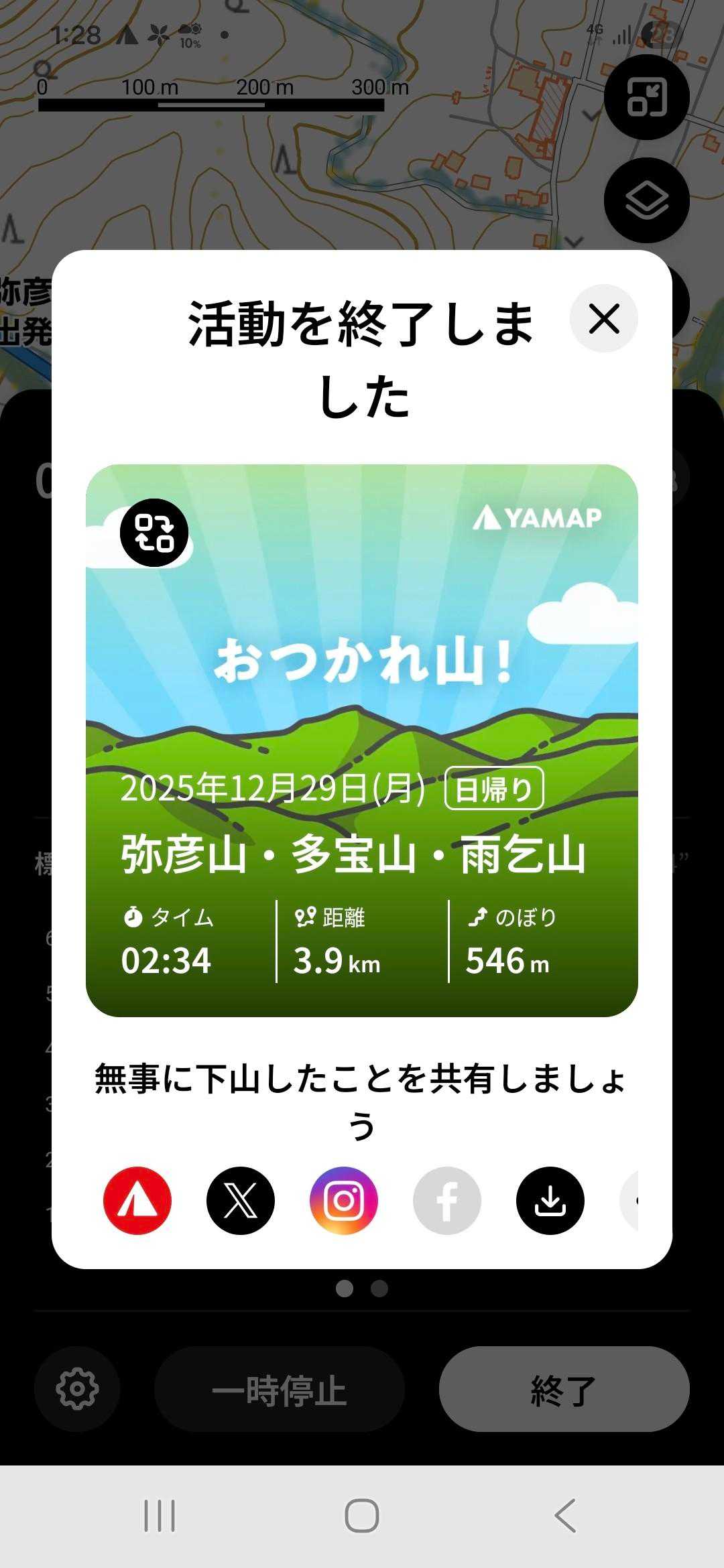Close the activity finished dialog
This screenshot has height=1568, width=724.
point(603,318)
